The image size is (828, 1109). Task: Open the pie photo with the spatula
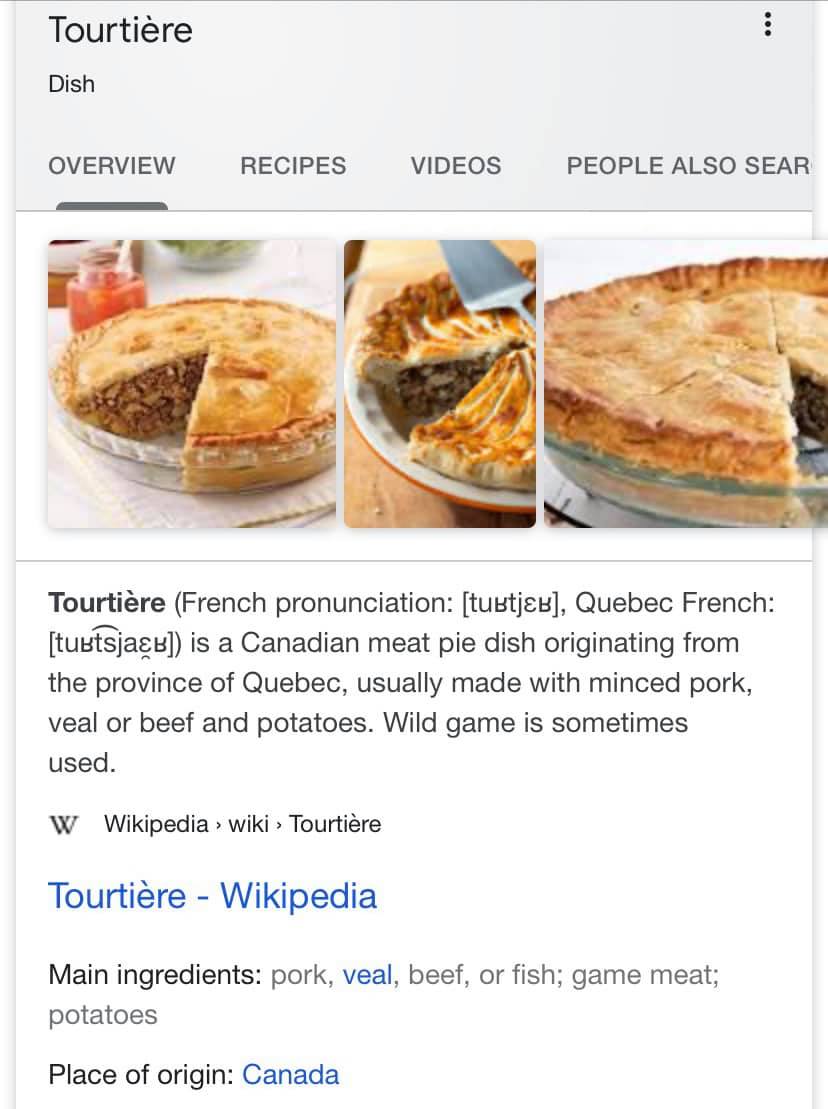pos(440,383)
